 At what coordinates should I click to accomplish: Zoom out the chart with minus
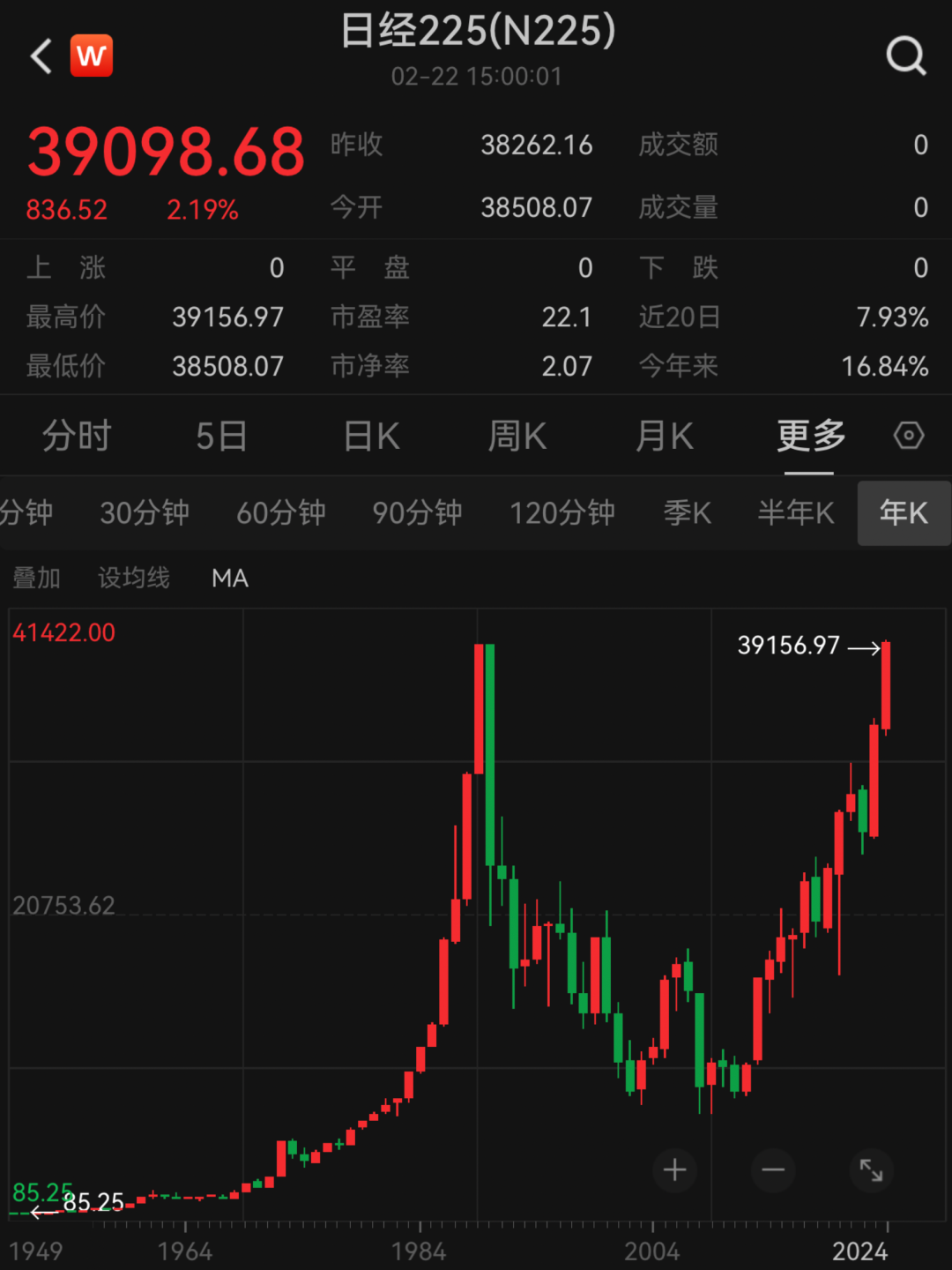tap(773, 1170)
